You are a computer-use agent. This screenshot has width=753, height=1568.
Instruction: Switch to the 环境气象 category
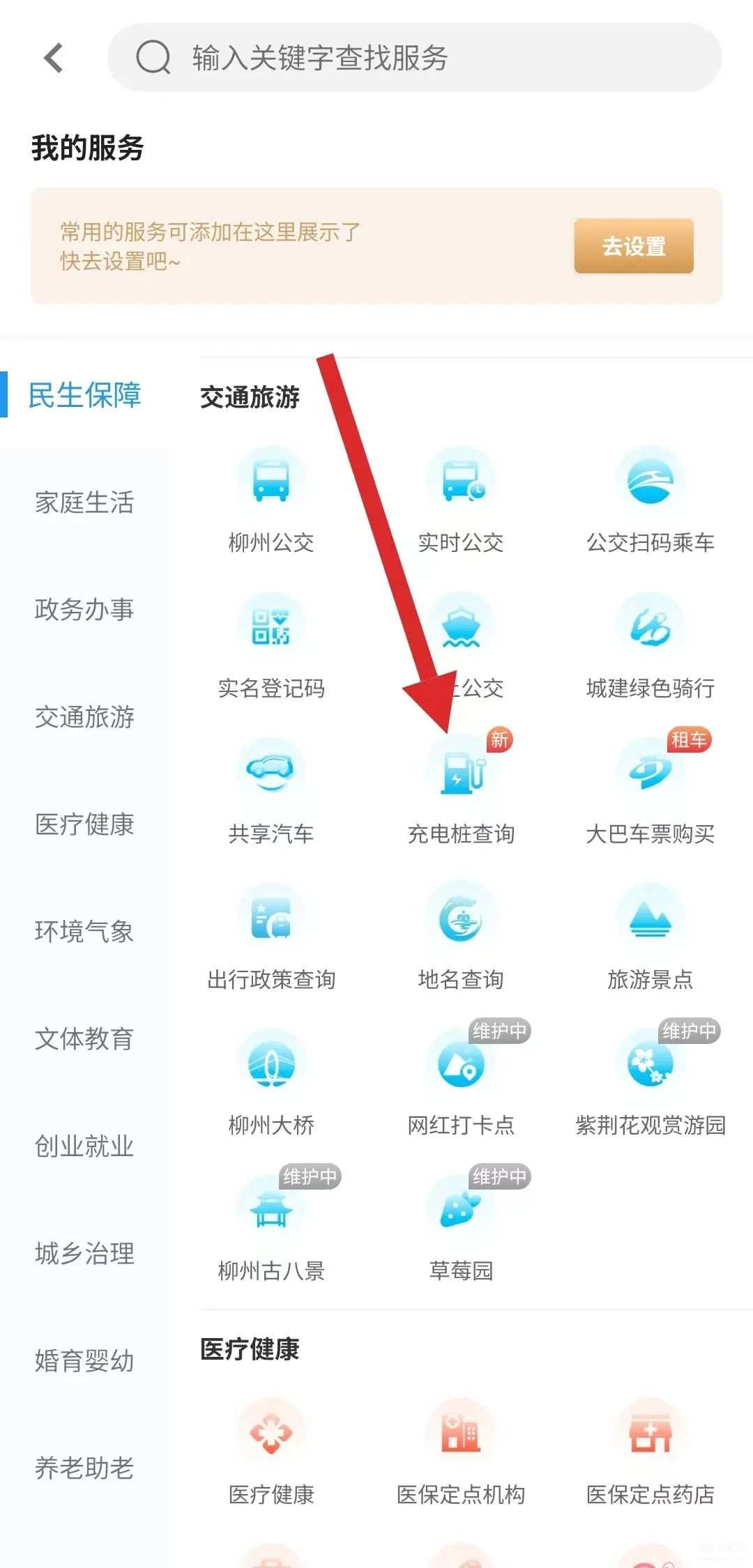click(x=84, y=931)
